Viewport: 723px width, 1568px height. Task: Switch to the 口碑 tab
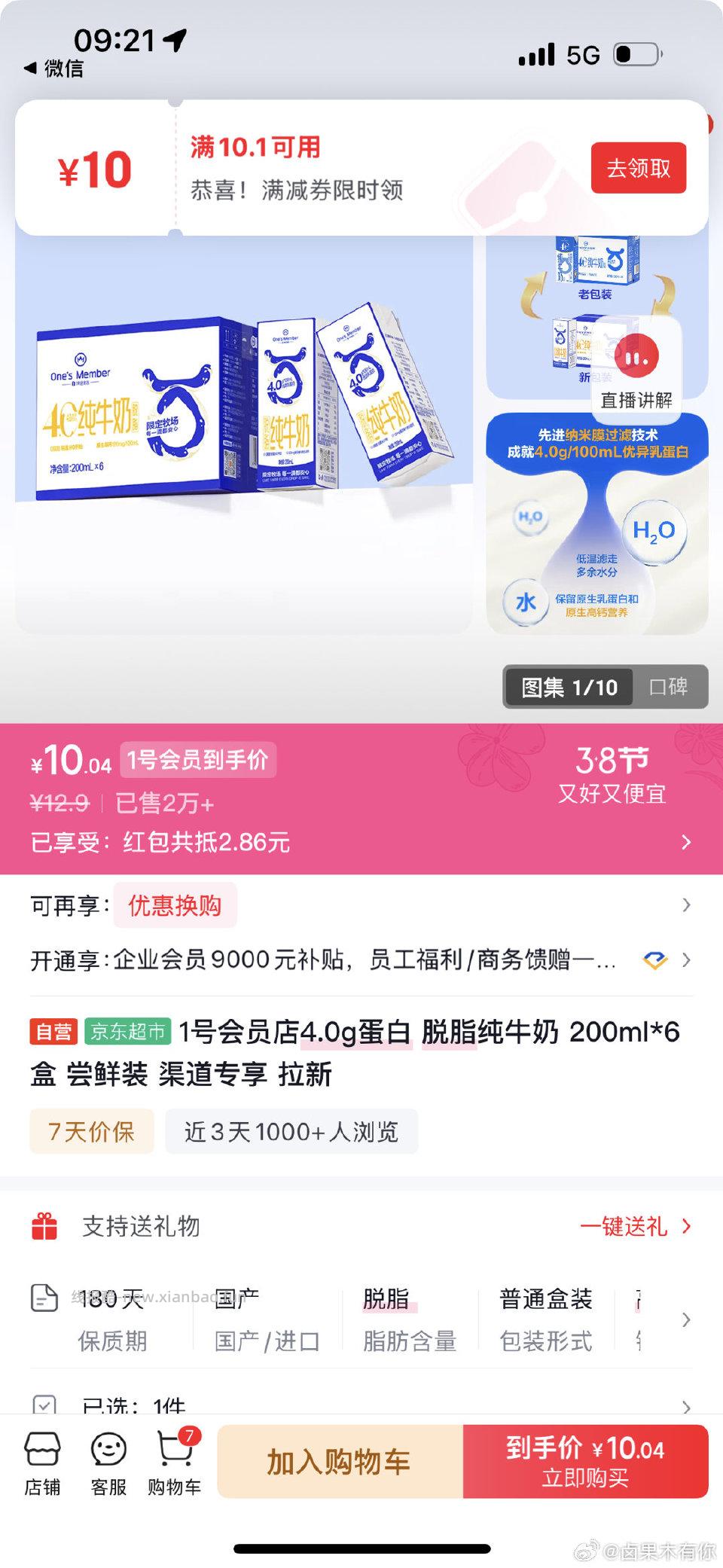(670, 688)
